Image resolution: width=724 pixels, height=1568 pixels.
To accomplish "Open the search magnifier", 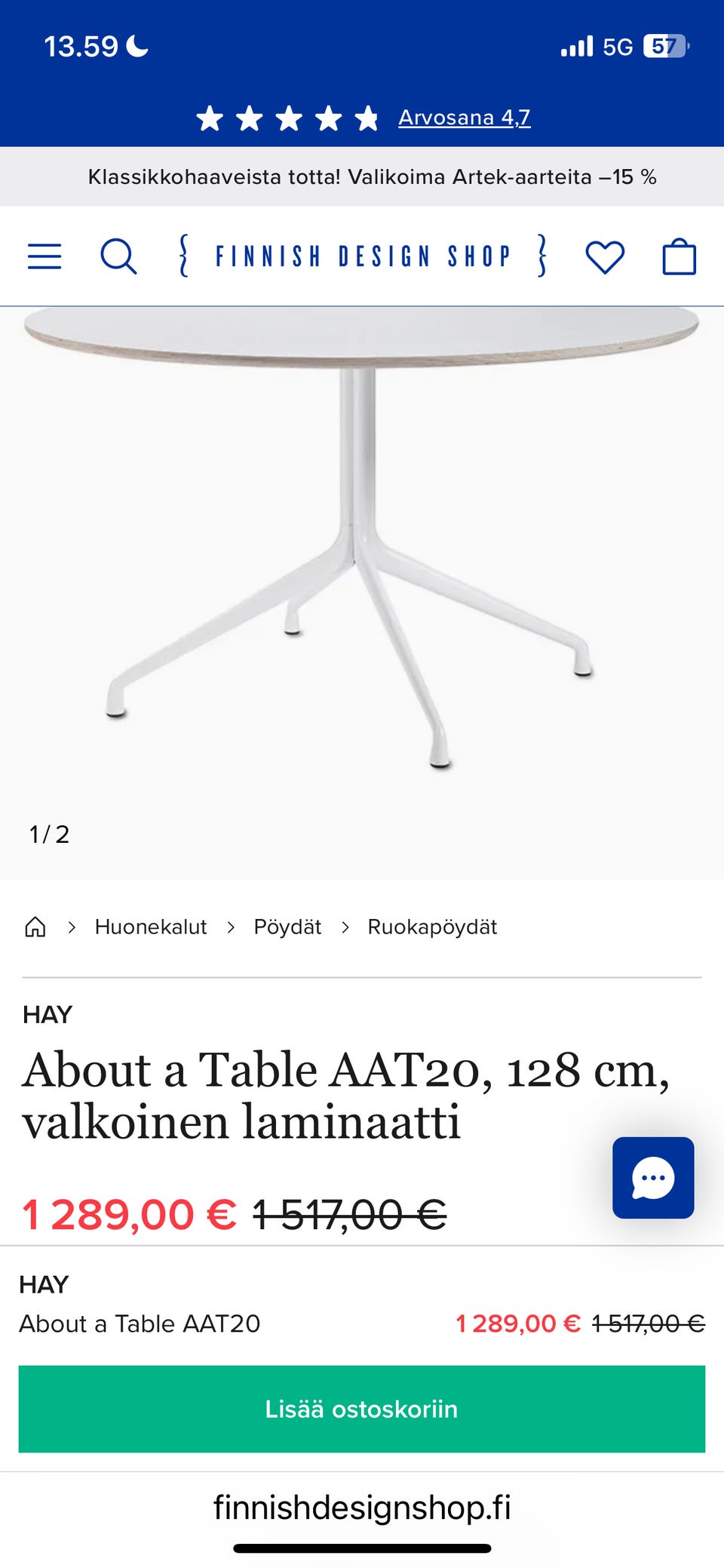I will [118, 257].
